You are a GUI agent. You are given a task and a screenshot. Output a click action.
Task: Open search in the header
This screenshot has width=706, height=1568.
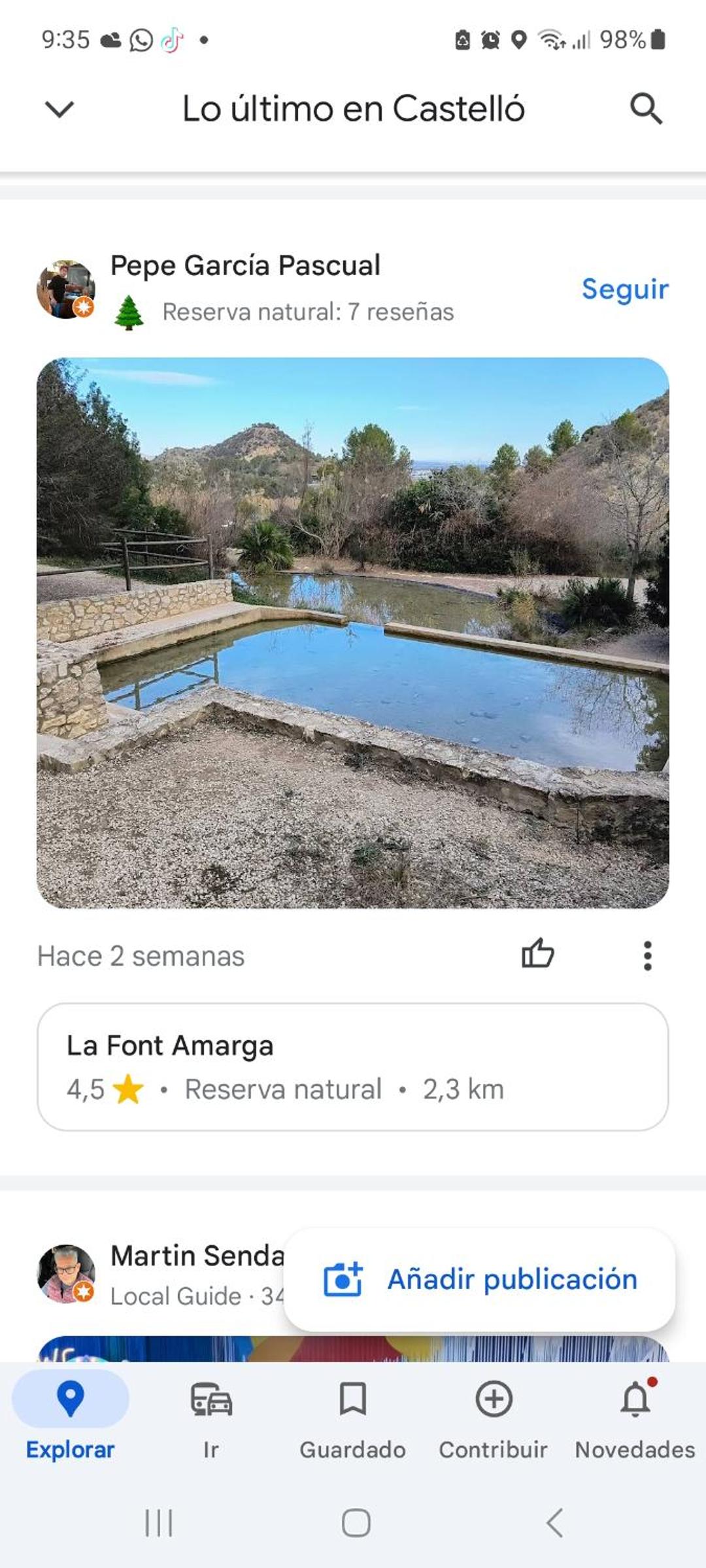coord(646,108)
